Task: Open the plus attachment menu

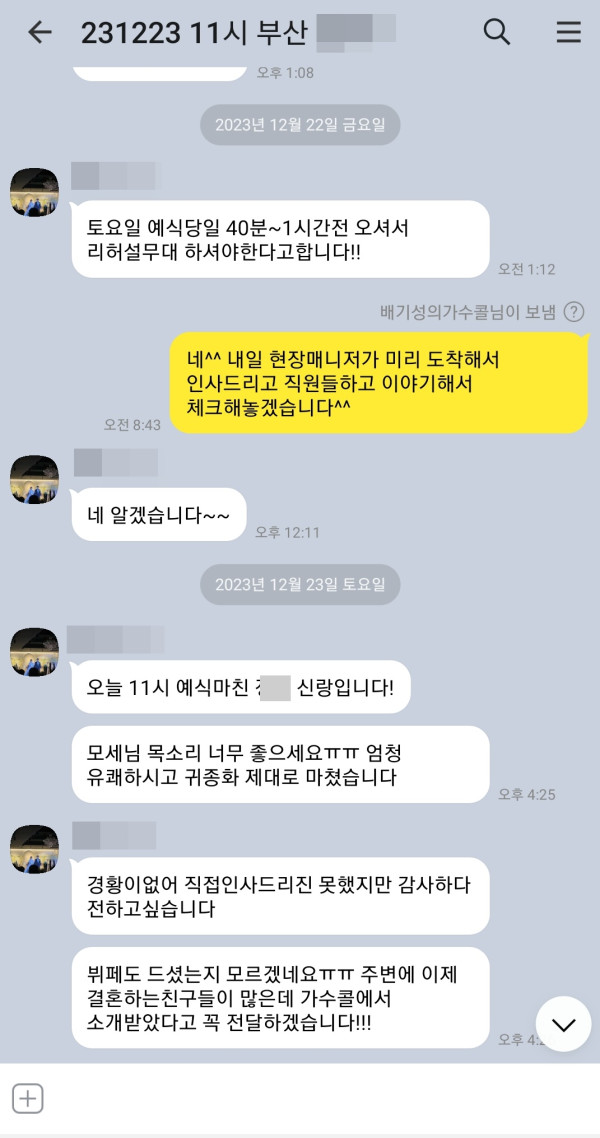Action: tap(28, 1099)
